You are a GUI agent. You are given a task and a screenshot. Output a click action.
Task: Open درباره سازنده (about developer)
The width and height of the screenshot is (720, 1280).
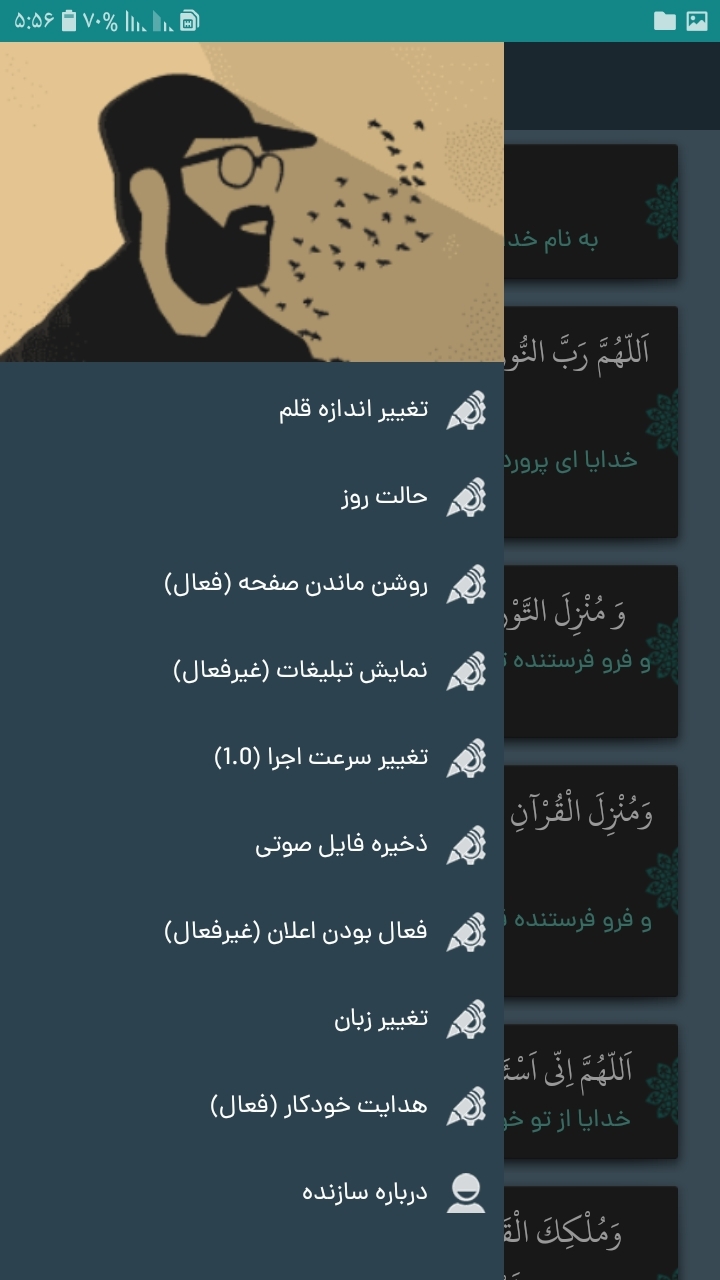coord(365,1193)
